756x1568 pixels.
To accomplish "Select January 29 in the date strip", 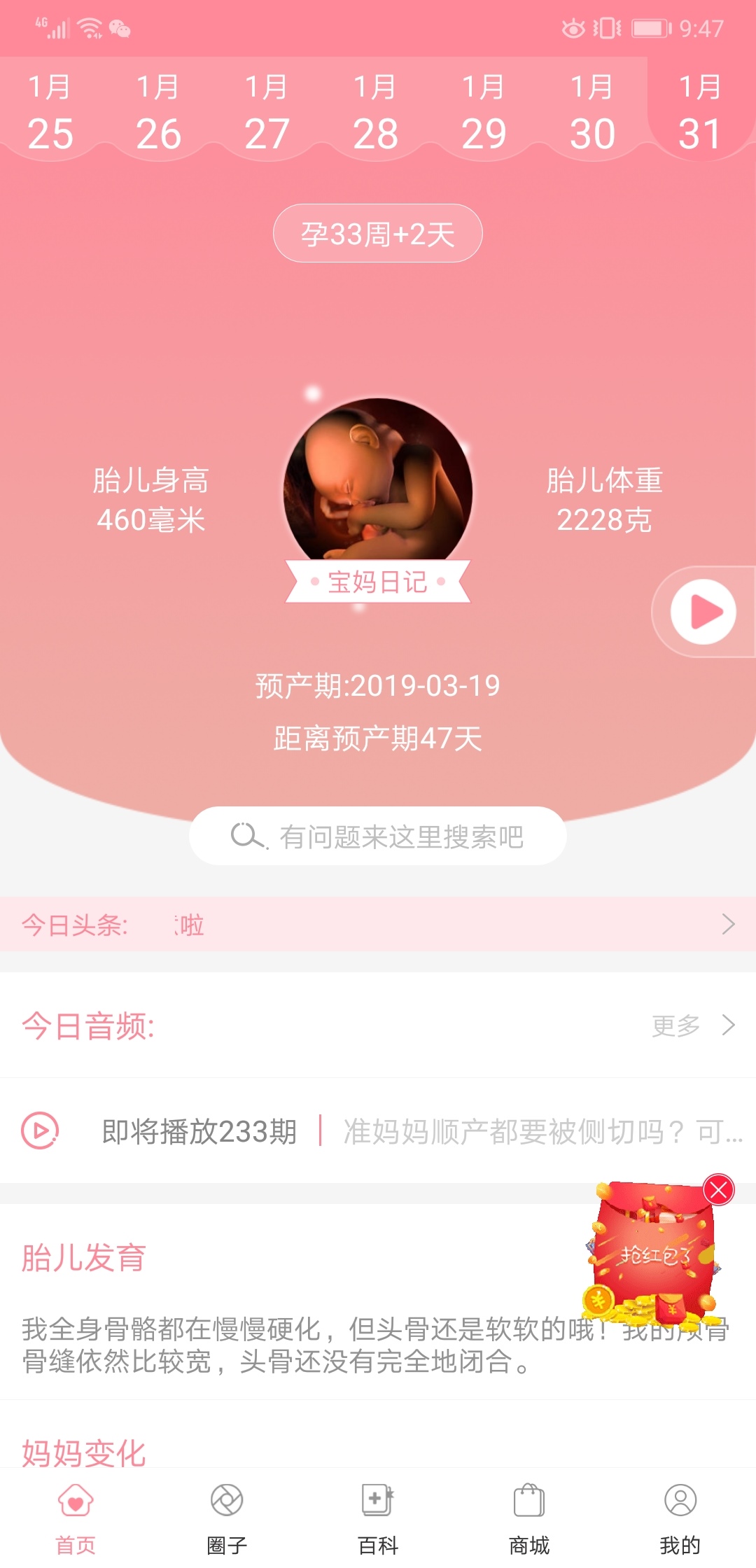I will (x=484, y=112).
